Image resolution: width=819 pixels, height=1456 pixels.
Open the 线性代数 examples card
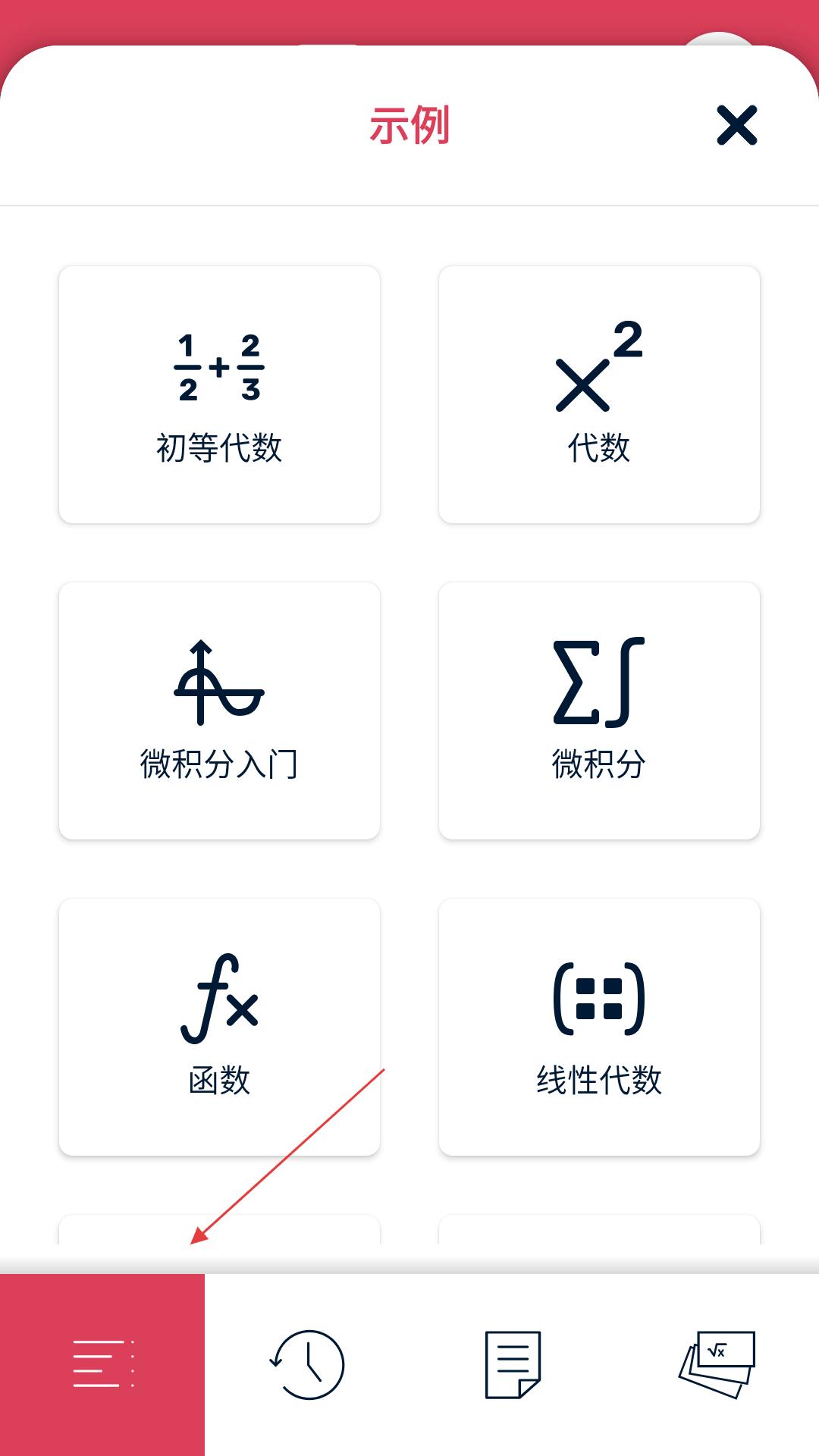coord(599,1027)
